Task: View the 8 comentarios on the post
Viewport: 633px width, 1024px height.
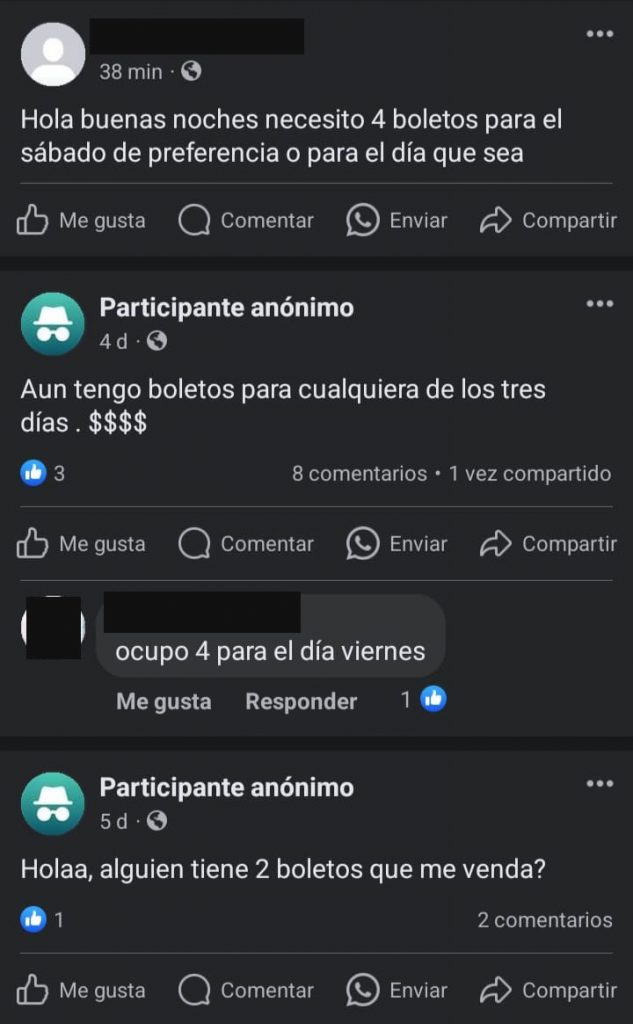Action: (359, 473)
